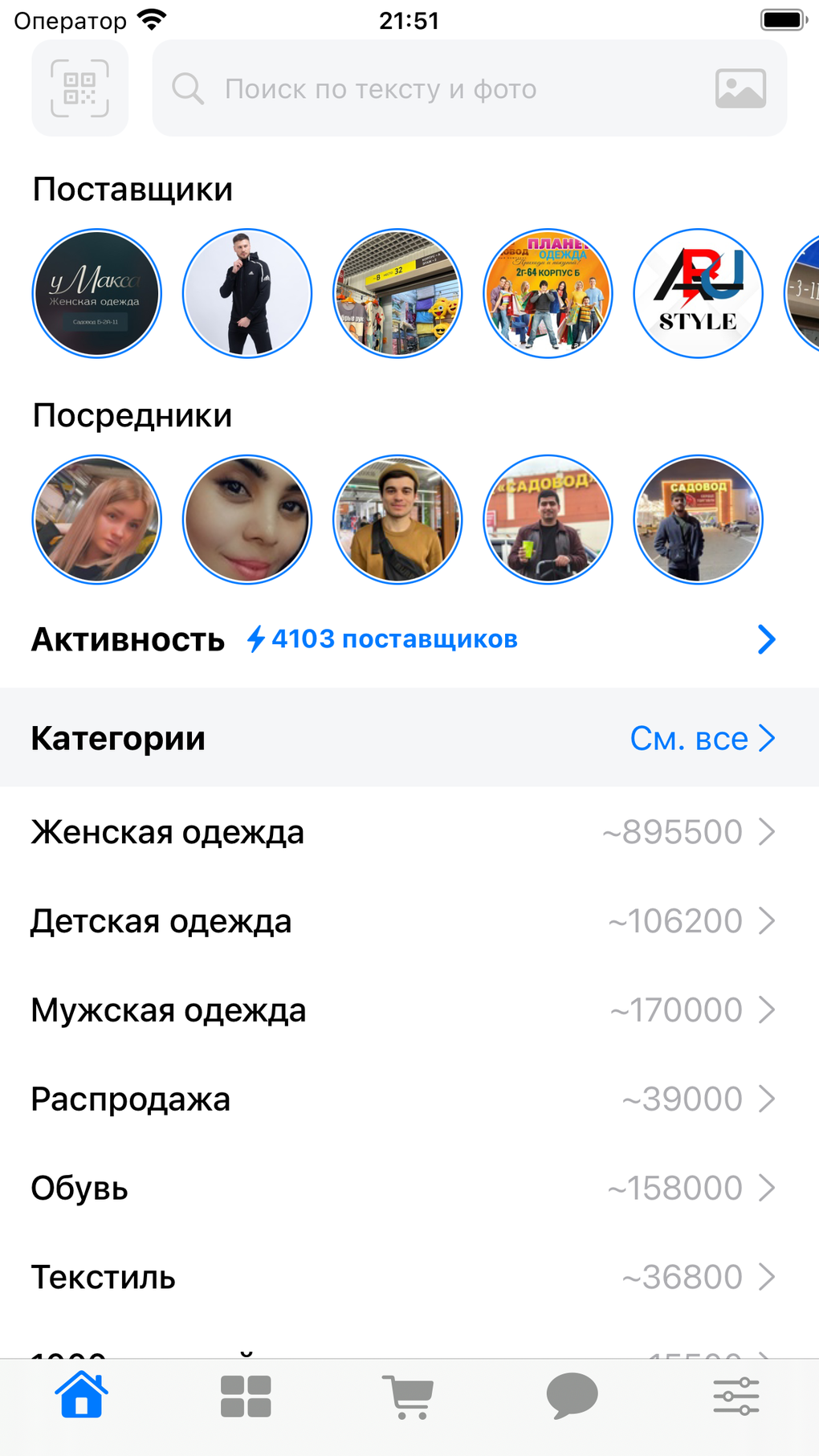This screenshot has width=819, height=1456.
Task: Open the Детская одежда category
Action: click(x=401, y=921)
